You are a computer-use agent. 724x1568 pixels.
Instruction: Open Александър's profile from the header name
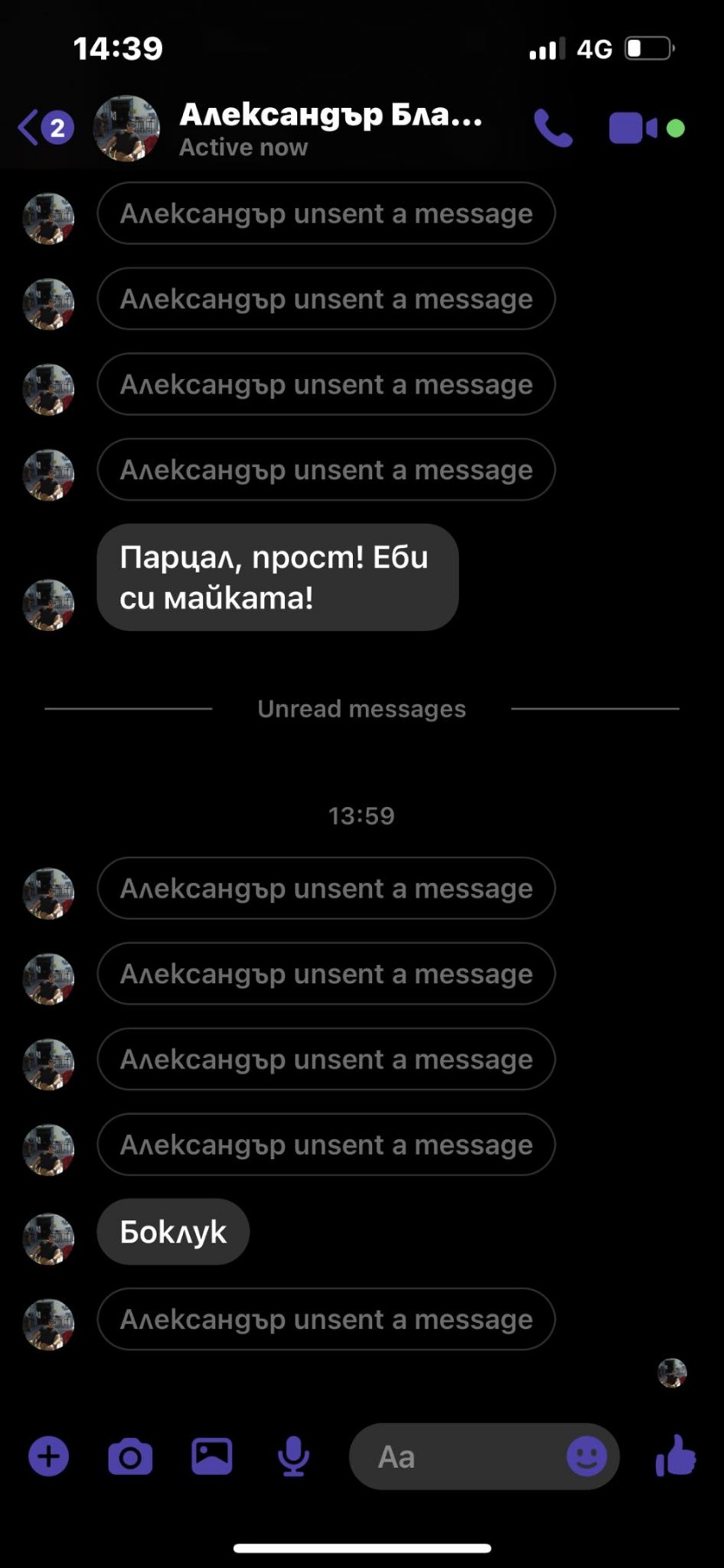[330, 114]
